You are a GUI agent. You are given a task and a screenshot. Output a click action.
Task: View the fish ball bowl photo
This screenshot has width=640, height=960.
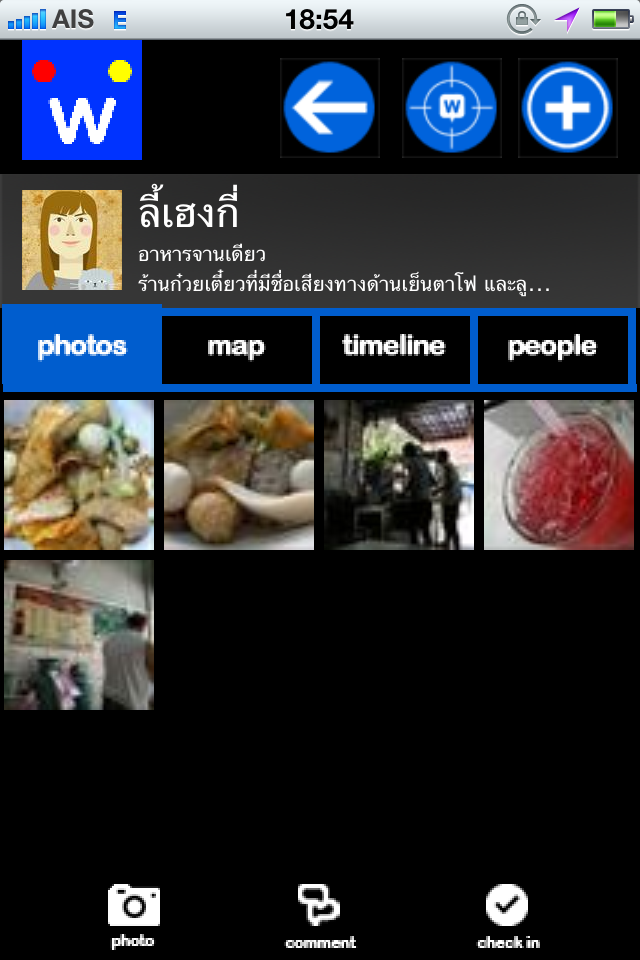pyautogui.click(x=239, y=475)
